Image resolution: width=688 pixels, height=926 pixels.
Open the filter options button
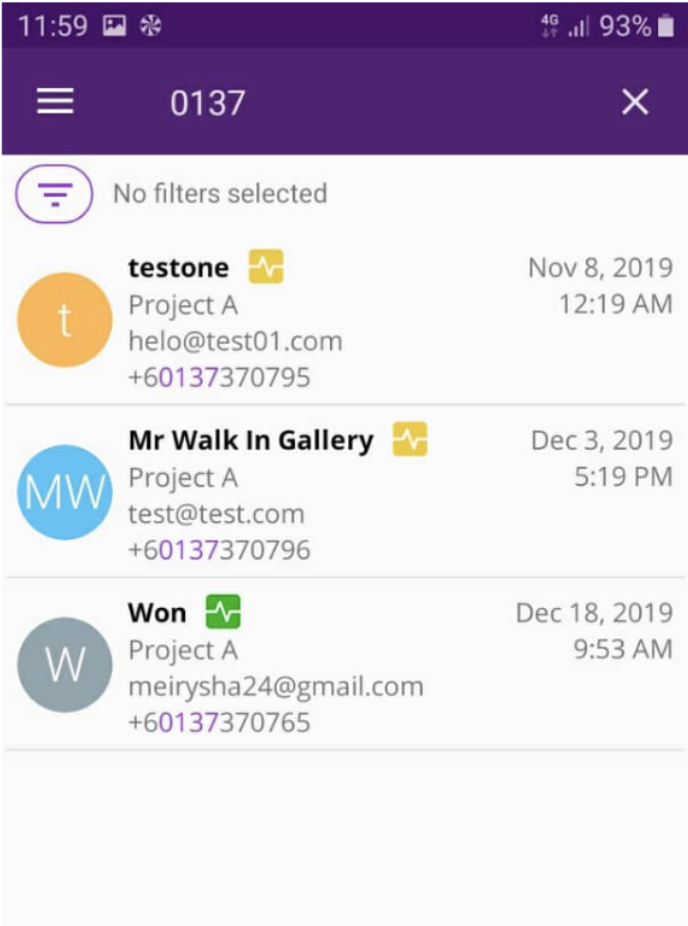pos(54,194)
